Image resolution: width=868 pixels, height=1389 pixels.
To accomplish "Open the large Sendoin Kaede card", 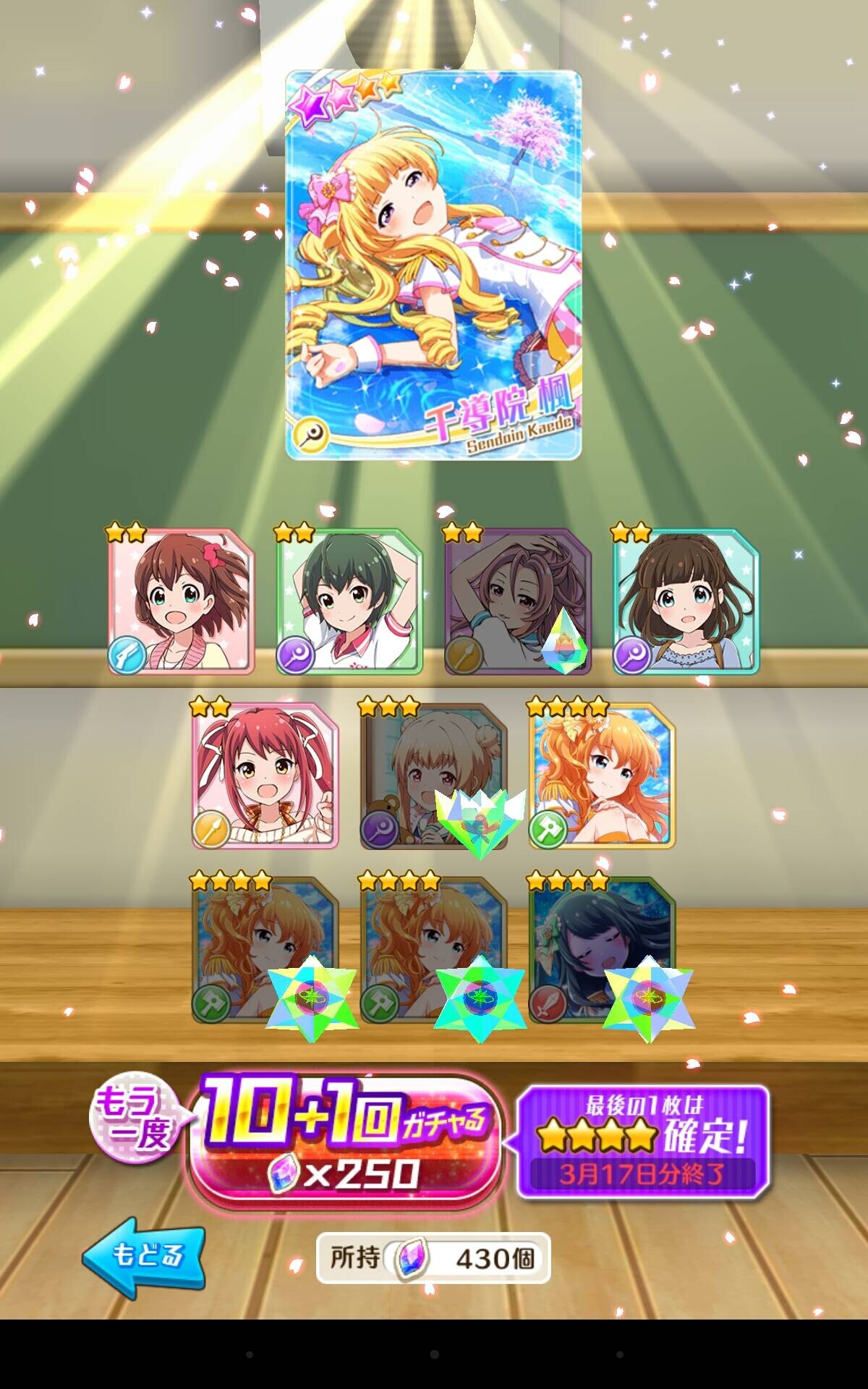I will [433, 265].
